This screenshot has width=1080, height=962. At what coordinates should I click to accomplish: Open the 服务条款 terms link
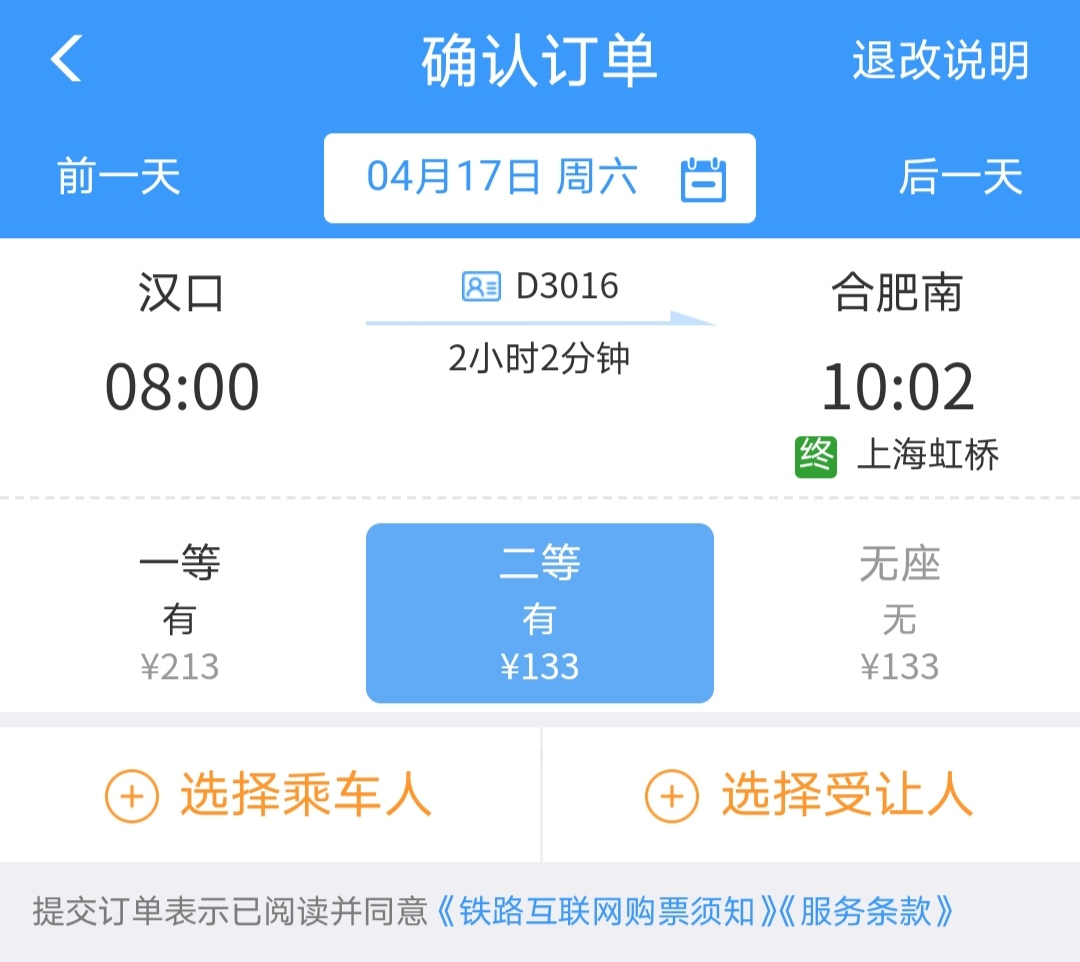(866, 911)
